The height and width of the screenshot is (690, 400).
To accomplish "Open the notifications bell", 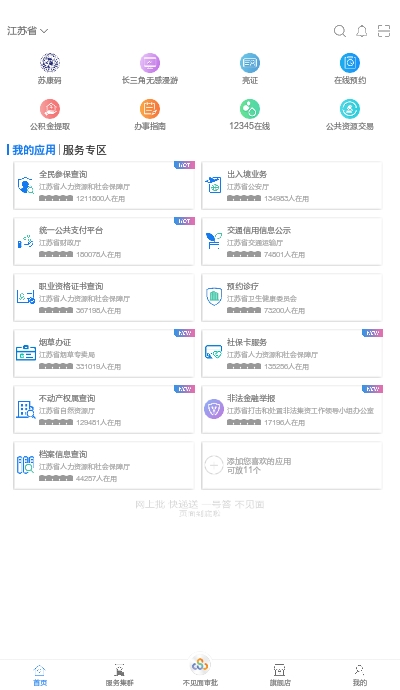I will [x=362, y=31].
